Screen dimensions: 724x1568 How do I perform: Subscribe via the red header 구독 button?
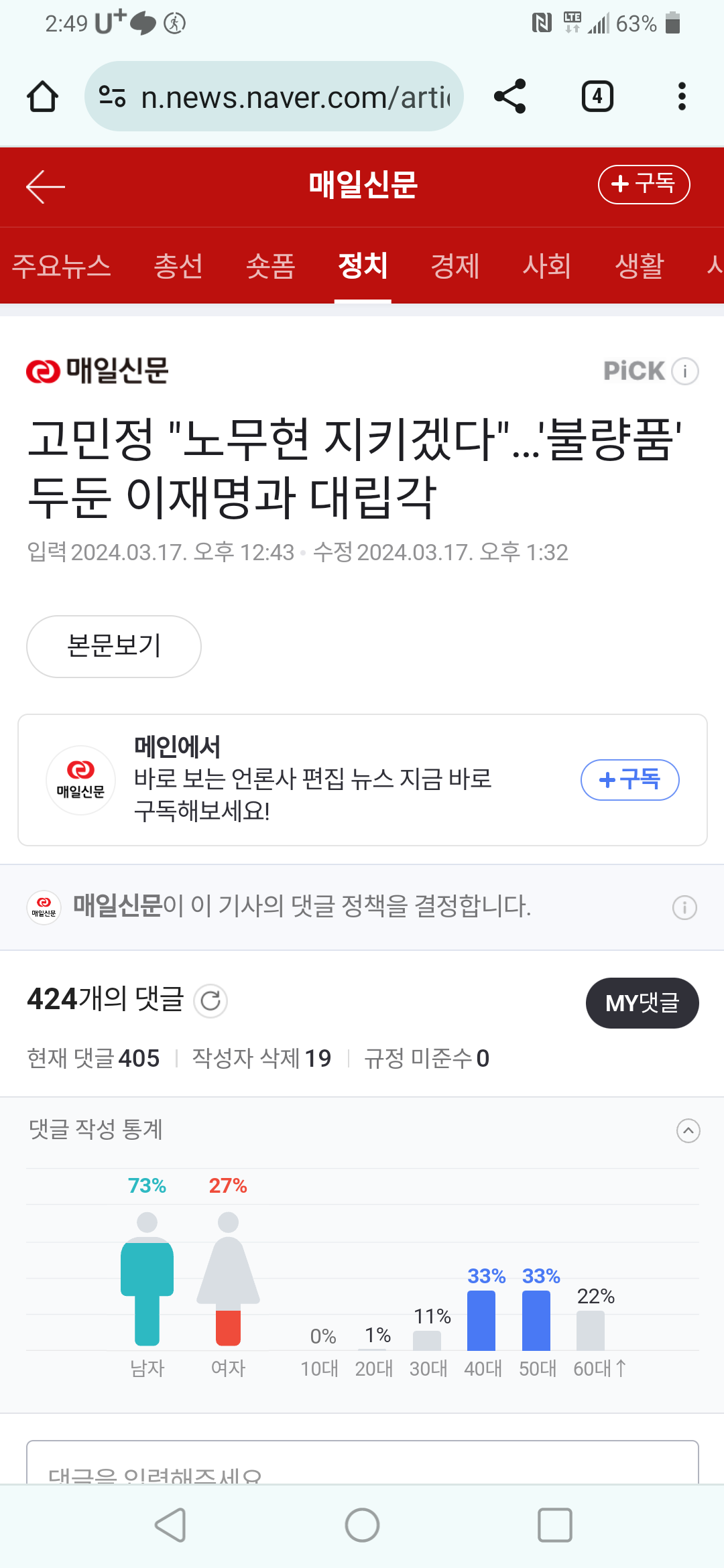pos(644,184)
